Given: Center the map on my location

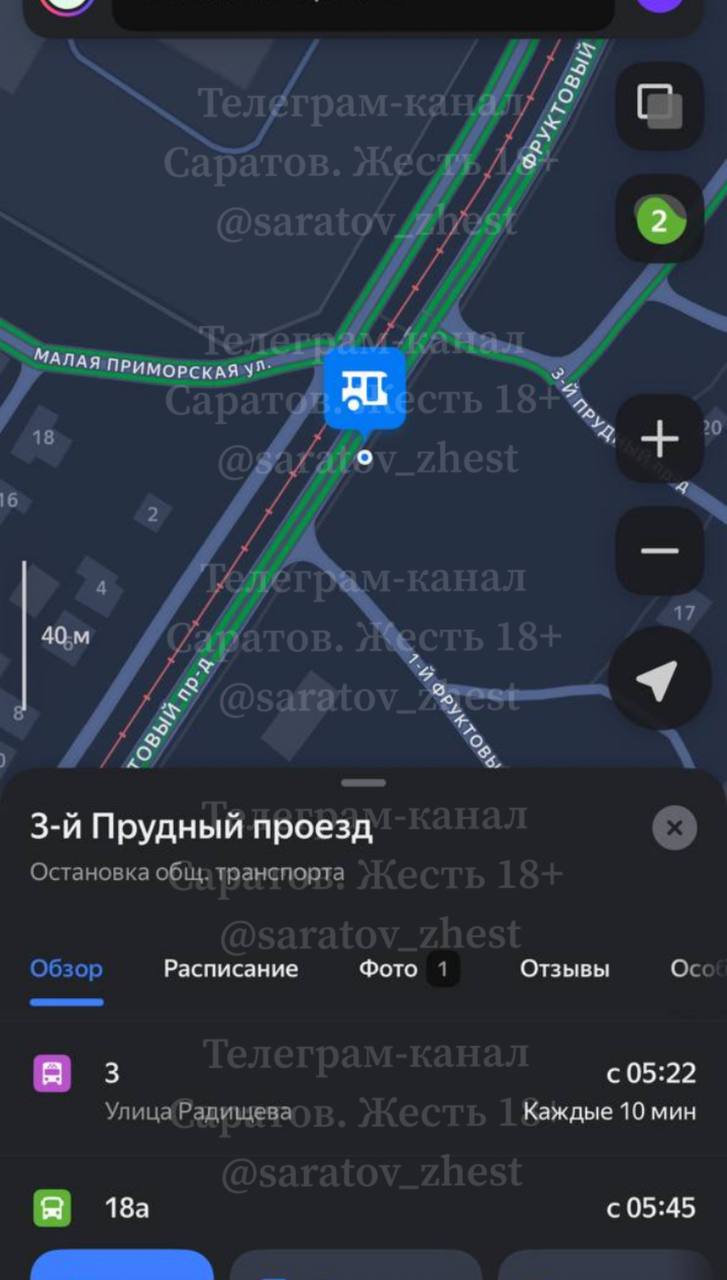Looking at the screenshot, I should (659, 680).
